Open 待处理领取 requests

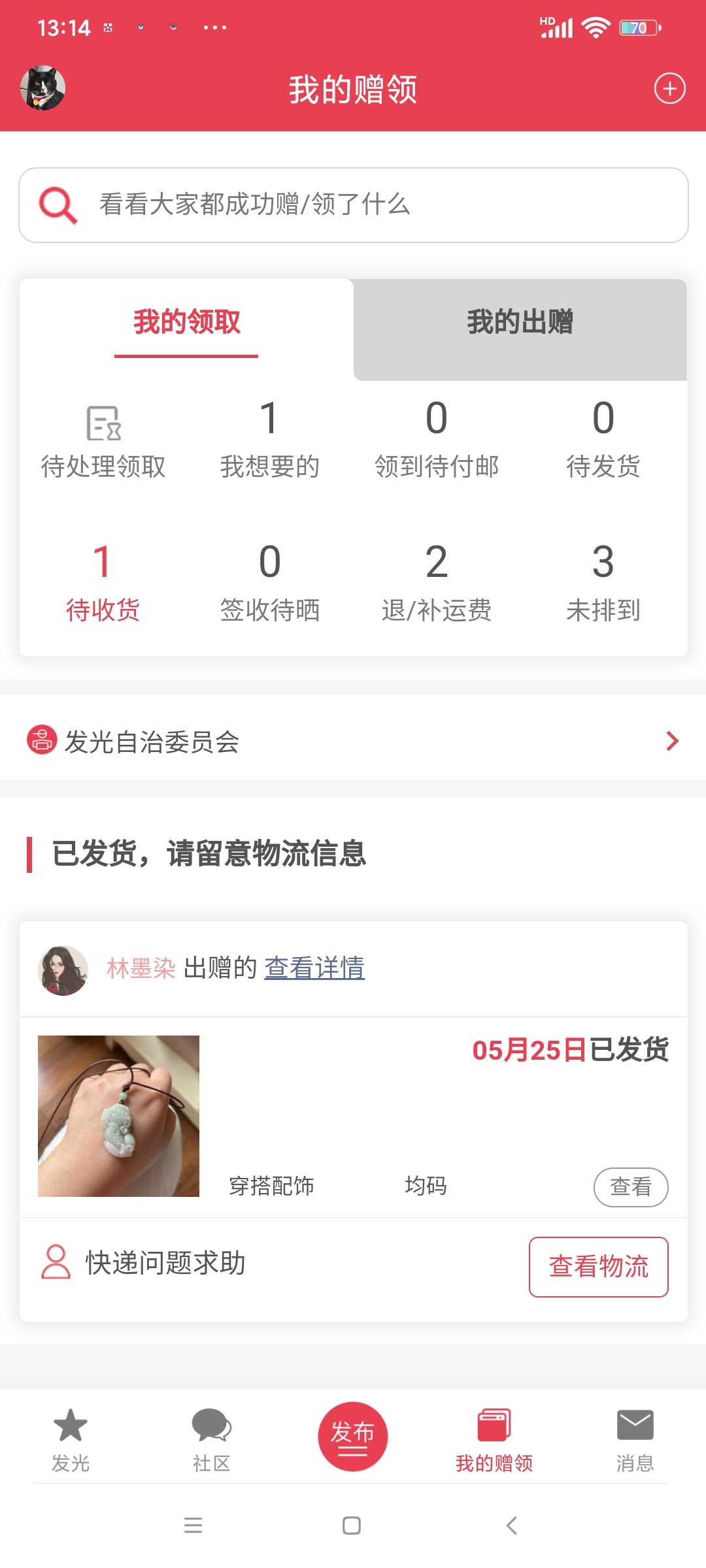[103, 442]
